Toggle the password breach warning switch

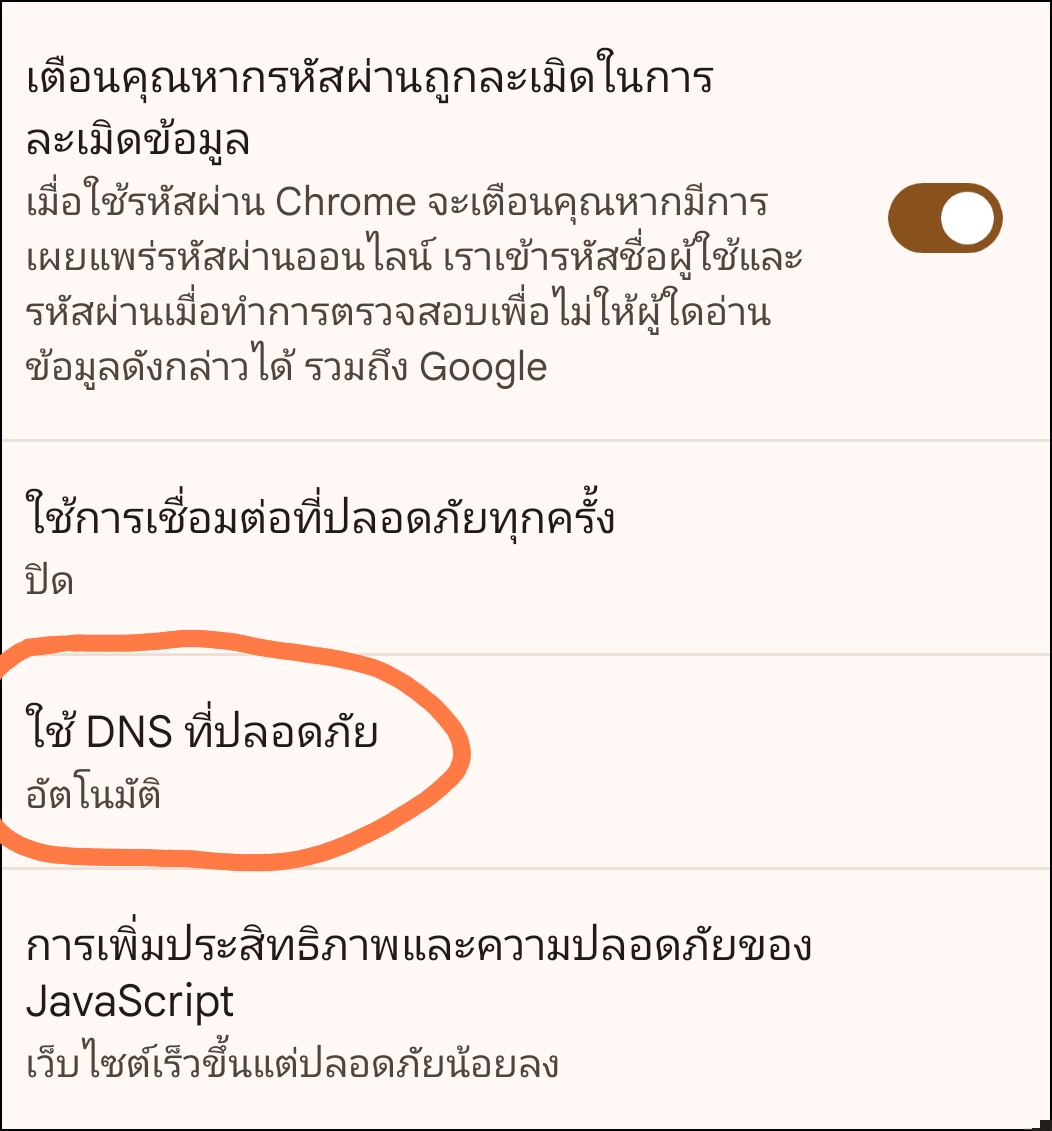click(x=944, y=219)
